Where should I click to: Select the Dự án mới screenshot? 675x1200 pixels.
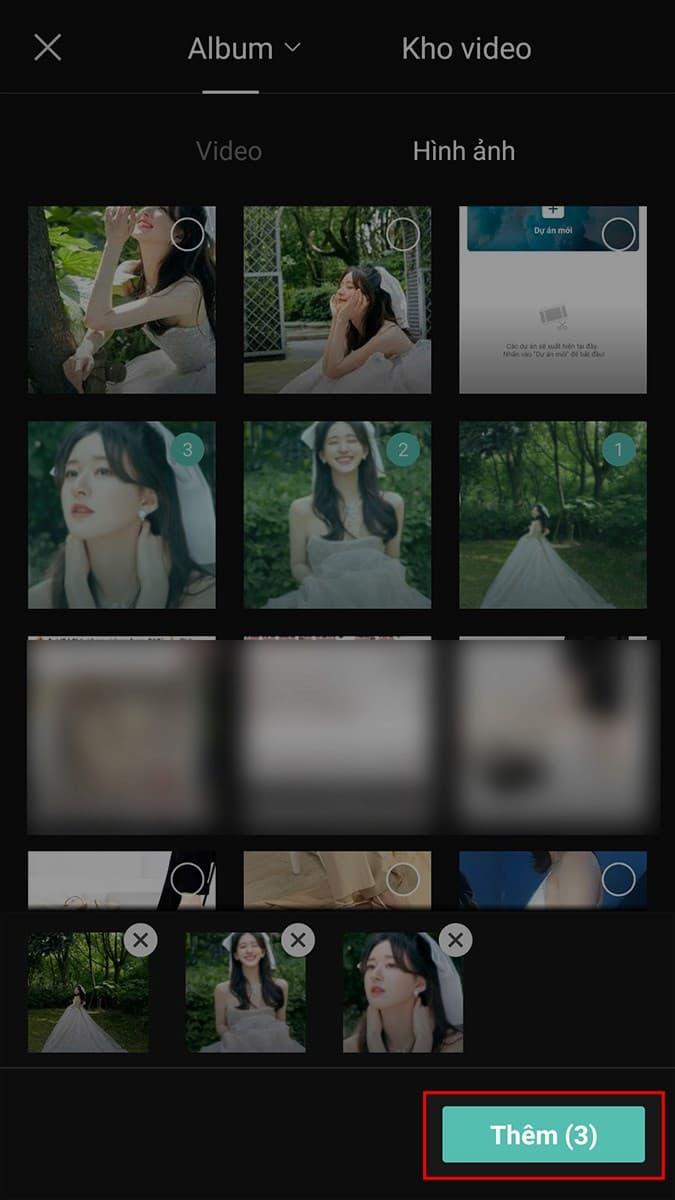point(618,235)
